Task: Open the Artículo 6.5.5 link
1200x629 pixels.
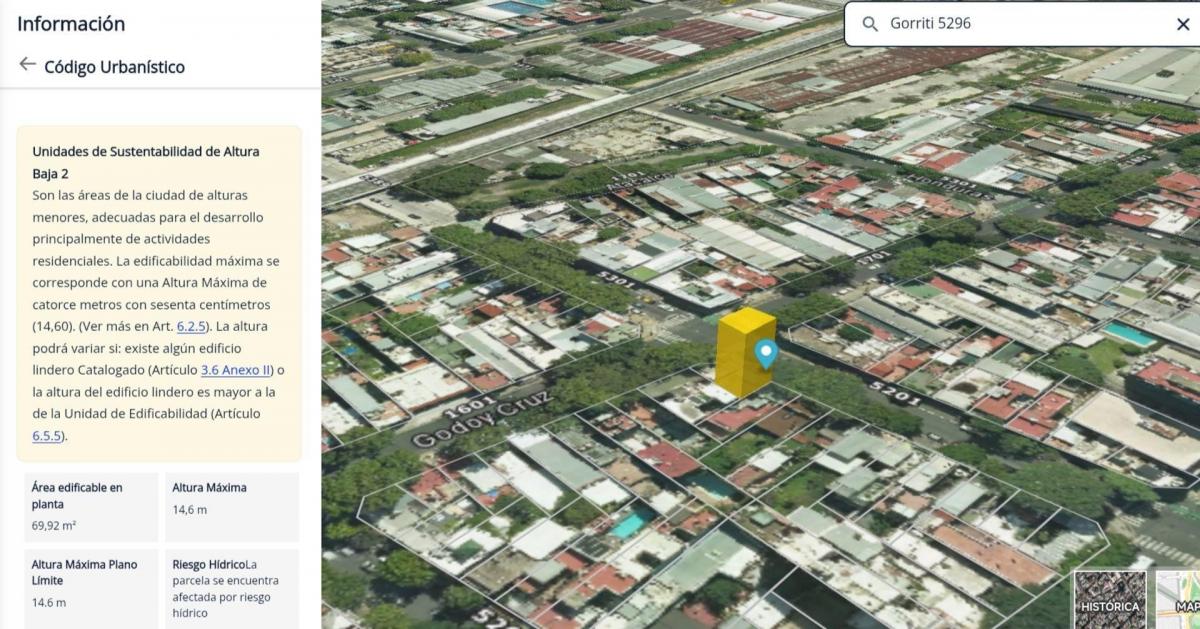Action: [47, 436]
